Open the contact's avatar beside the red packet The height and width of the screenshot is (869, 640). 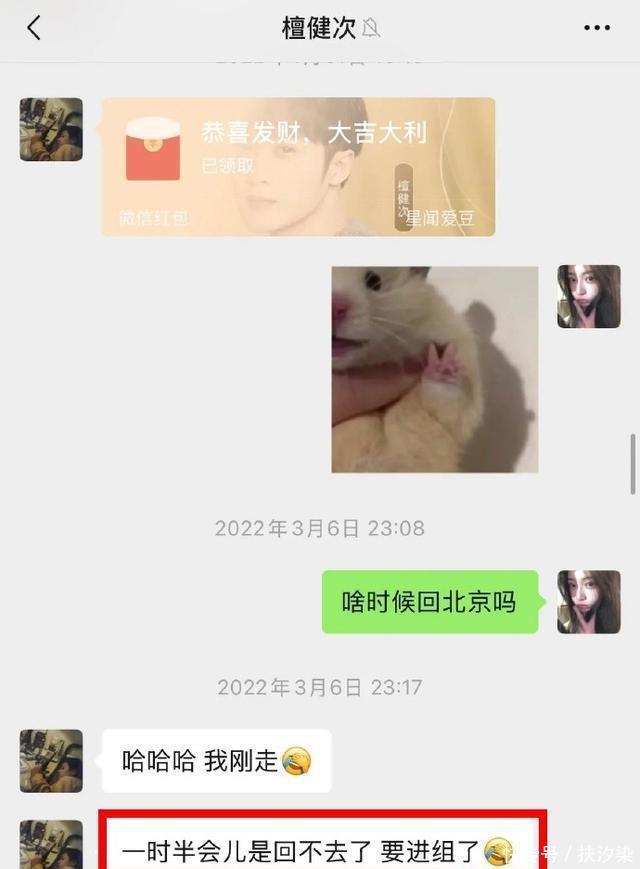pos(51,130)
